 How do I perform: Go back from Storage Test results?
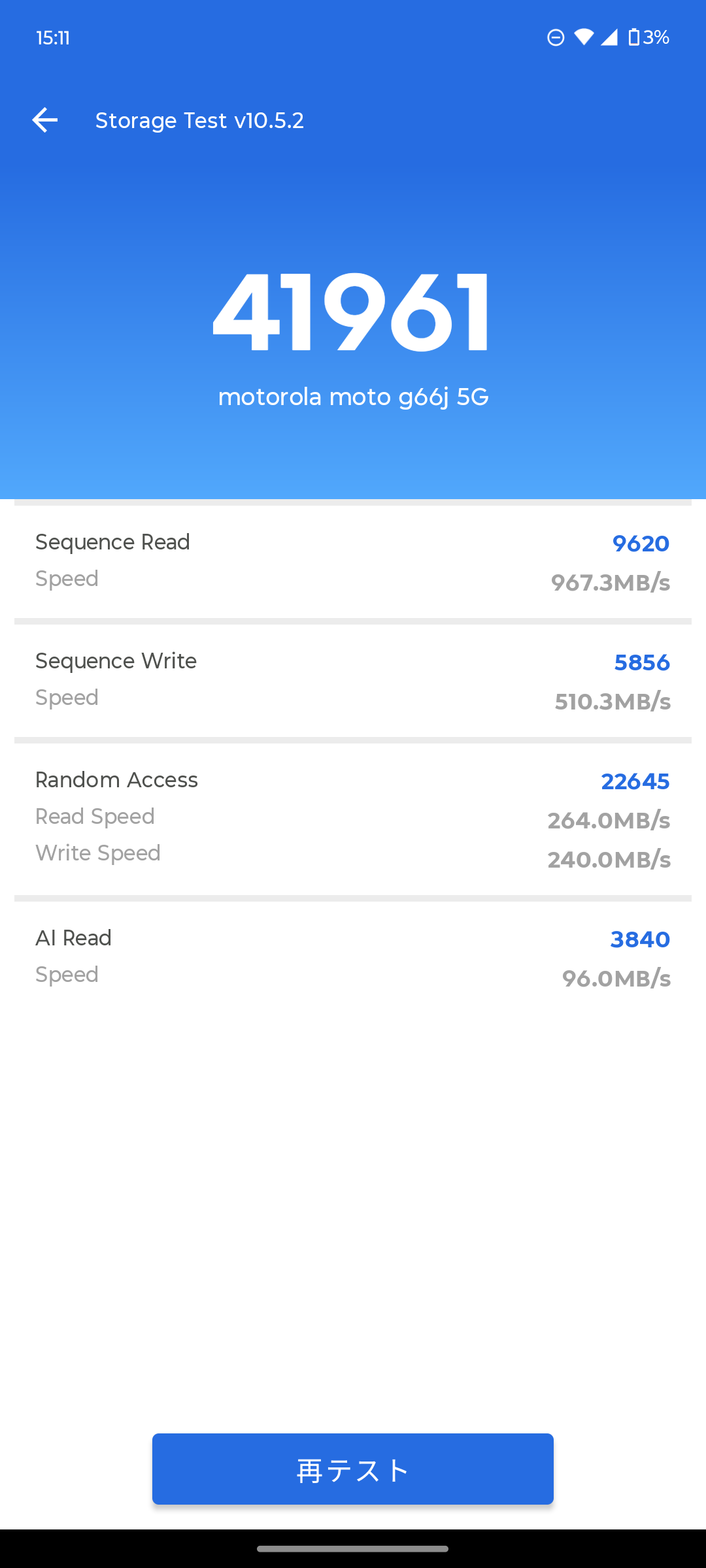(x=44, y=120)
